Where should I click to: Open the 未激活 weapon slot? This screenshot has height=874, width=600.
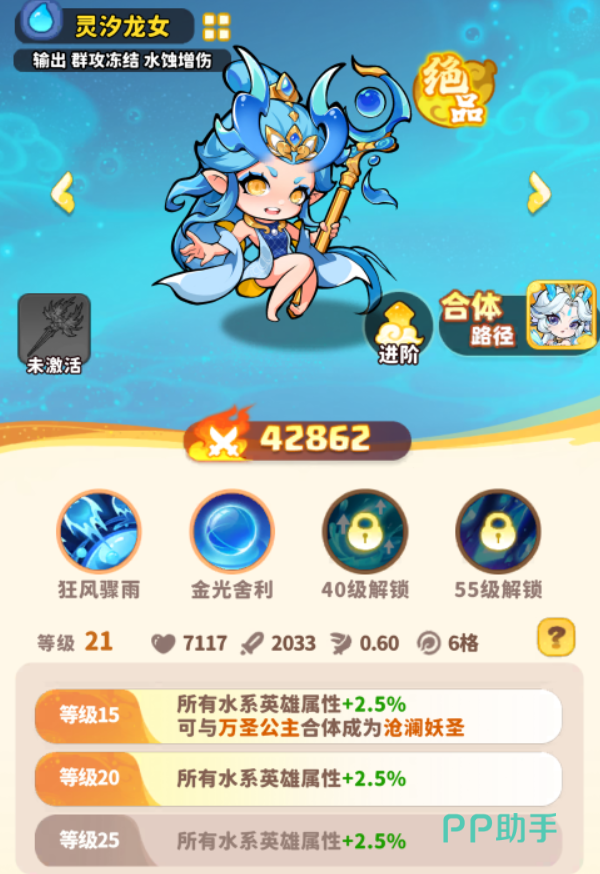click(54, 329)
